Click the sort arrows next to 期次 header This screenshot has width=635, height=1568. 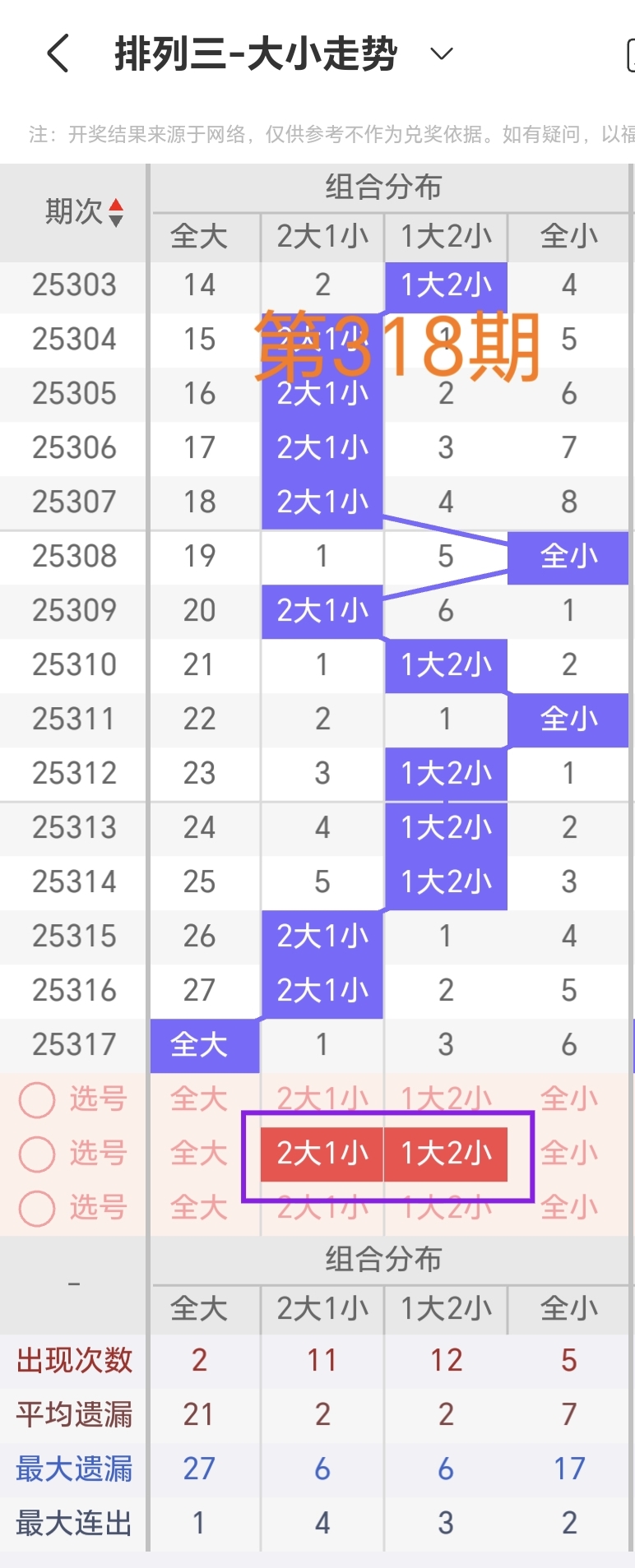click(116, 211)
